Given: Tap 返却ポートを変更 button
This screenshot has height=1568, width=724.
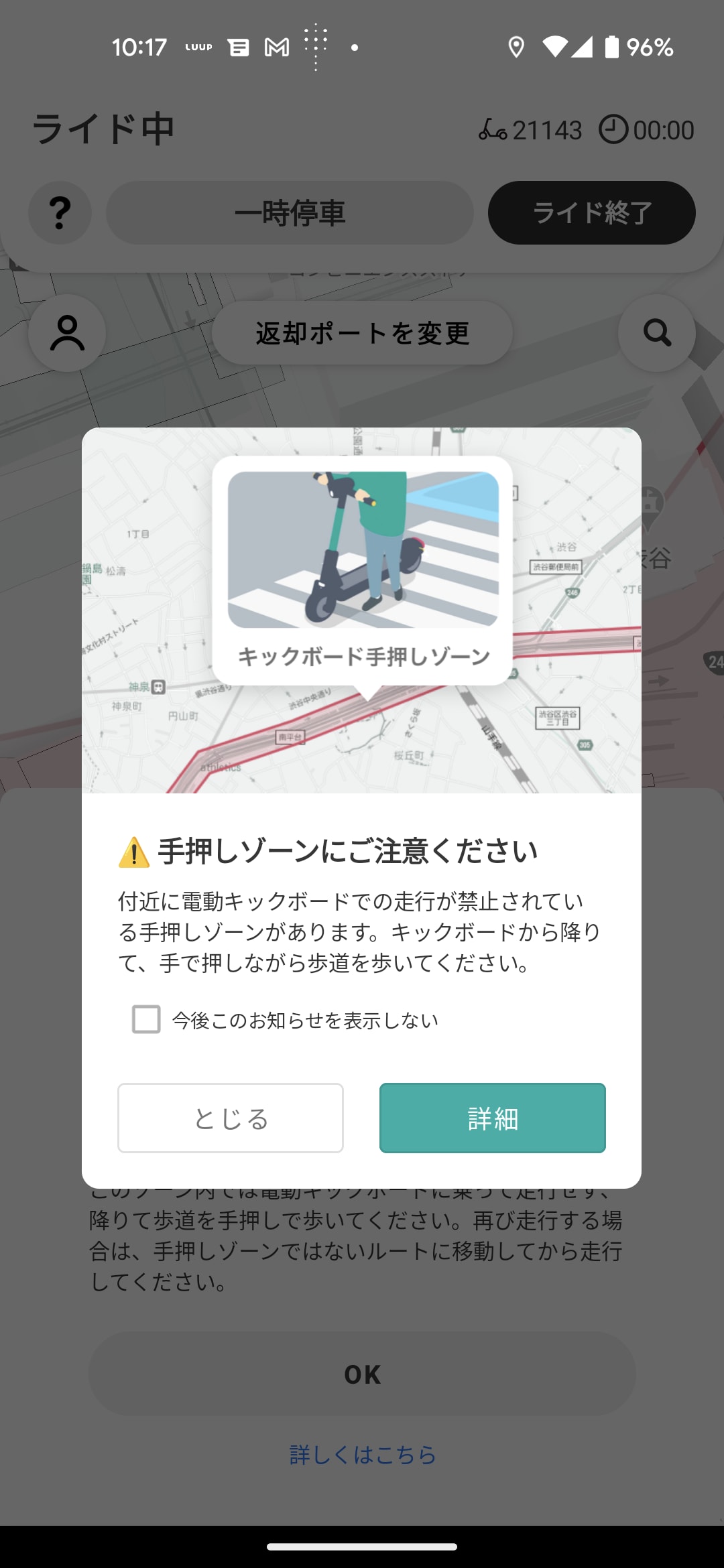Looking at the screenshot, I should 362,333.
